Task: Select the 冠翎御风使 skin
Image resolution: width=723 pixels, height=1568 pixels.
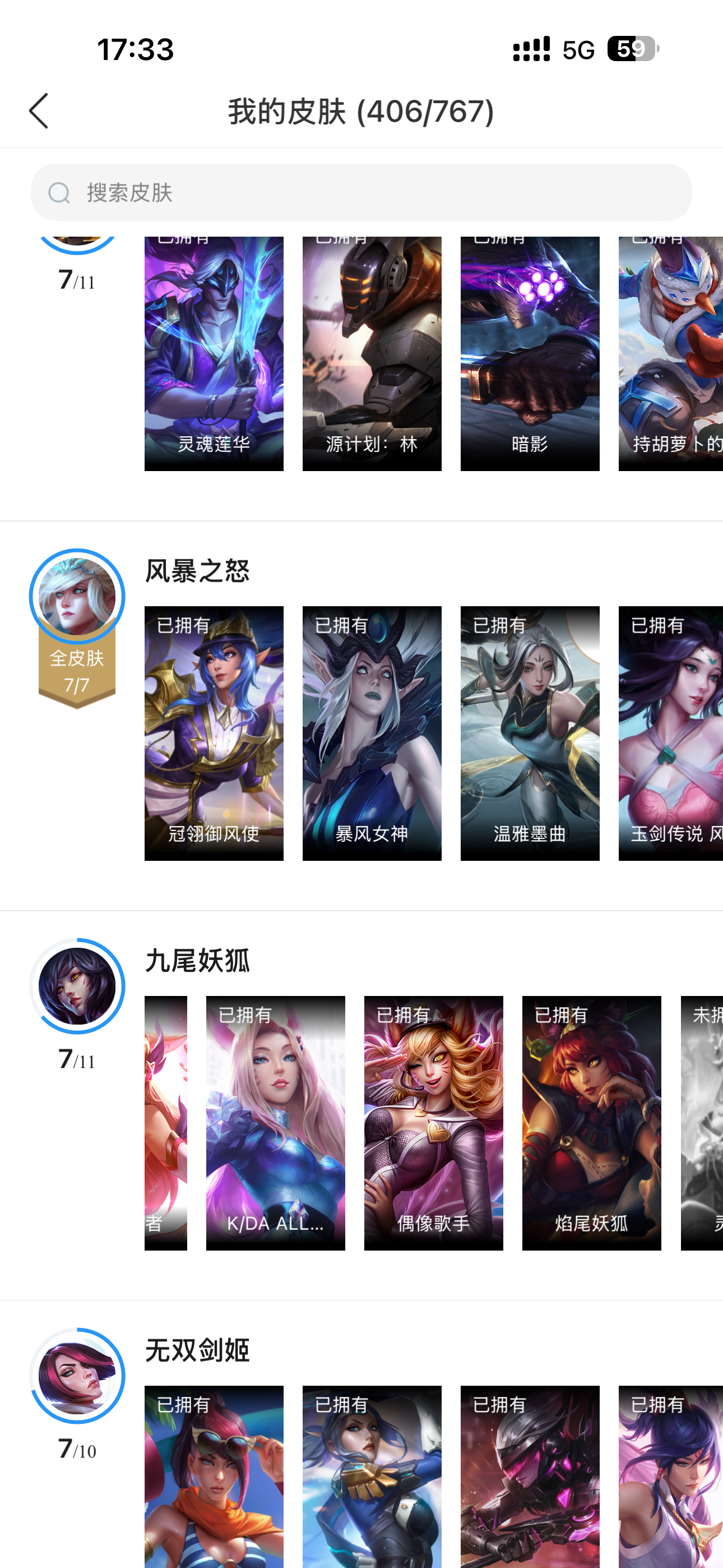Action: click(214, 733)
